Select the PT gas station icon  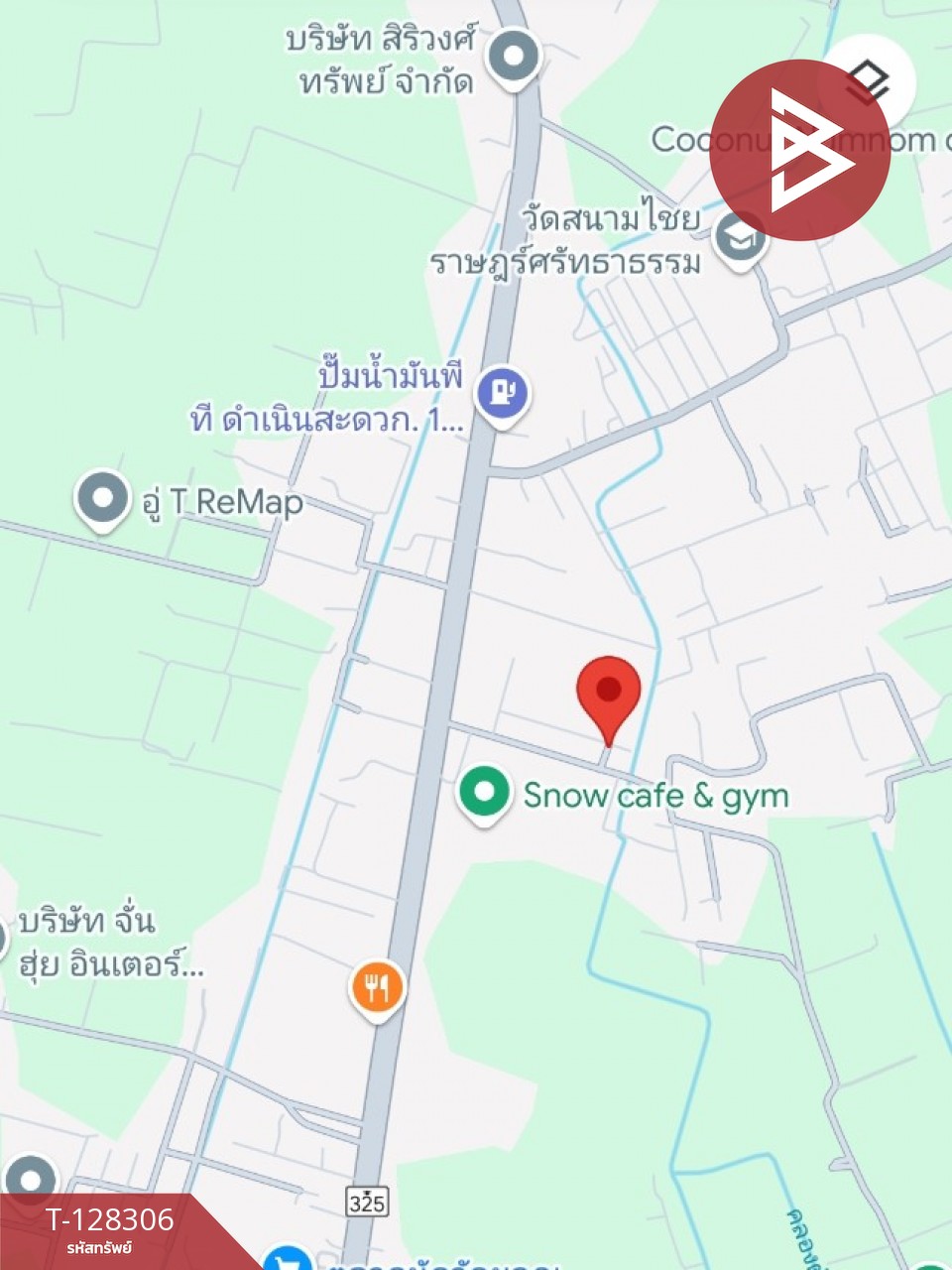tap(503, 393)
